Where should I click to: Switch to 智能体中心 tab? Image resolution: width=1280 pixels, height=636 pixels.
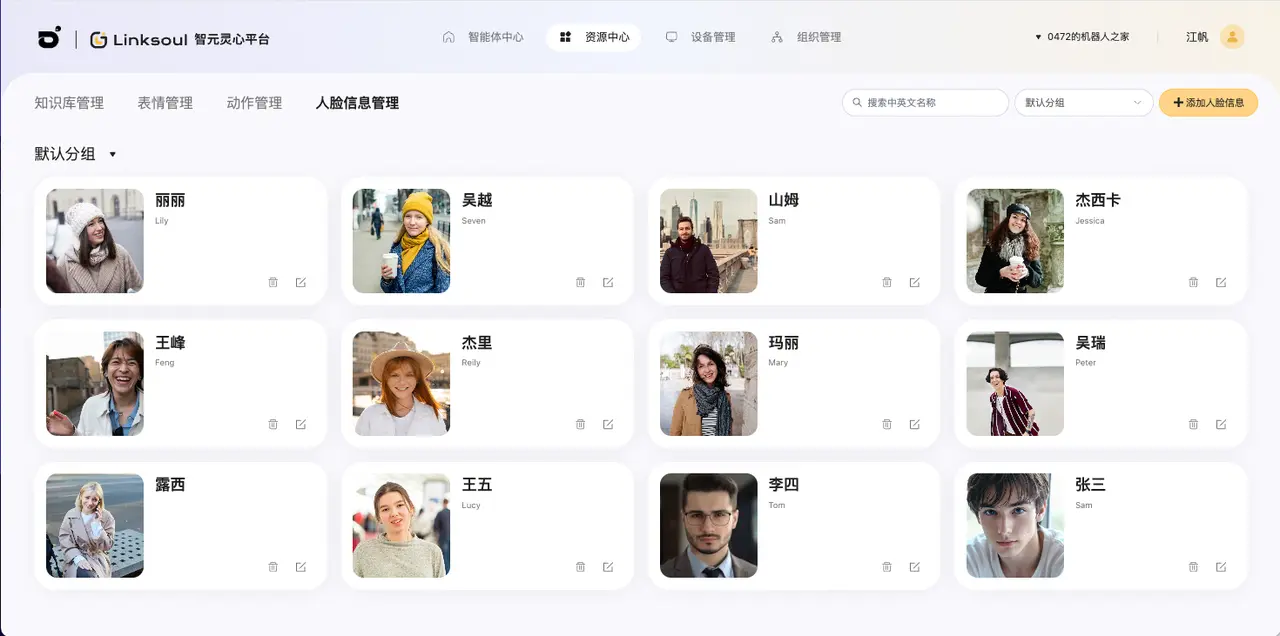click(x=484, y=37)
